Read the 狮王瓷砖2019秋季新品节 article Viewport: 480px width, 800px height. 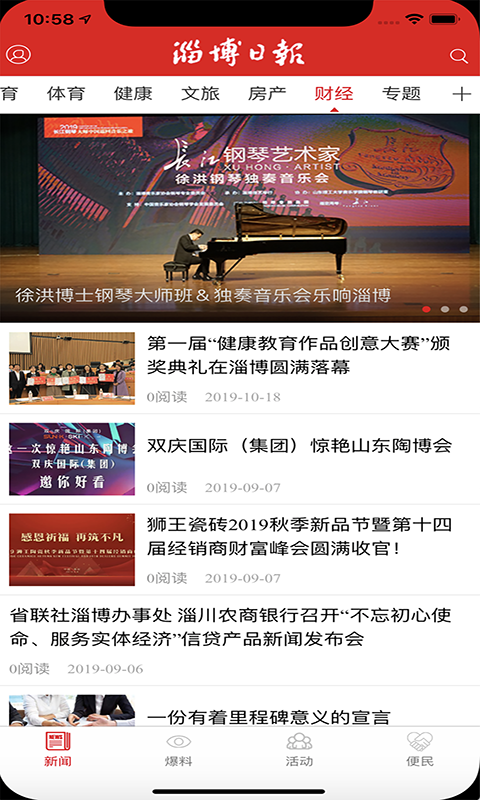240,549
